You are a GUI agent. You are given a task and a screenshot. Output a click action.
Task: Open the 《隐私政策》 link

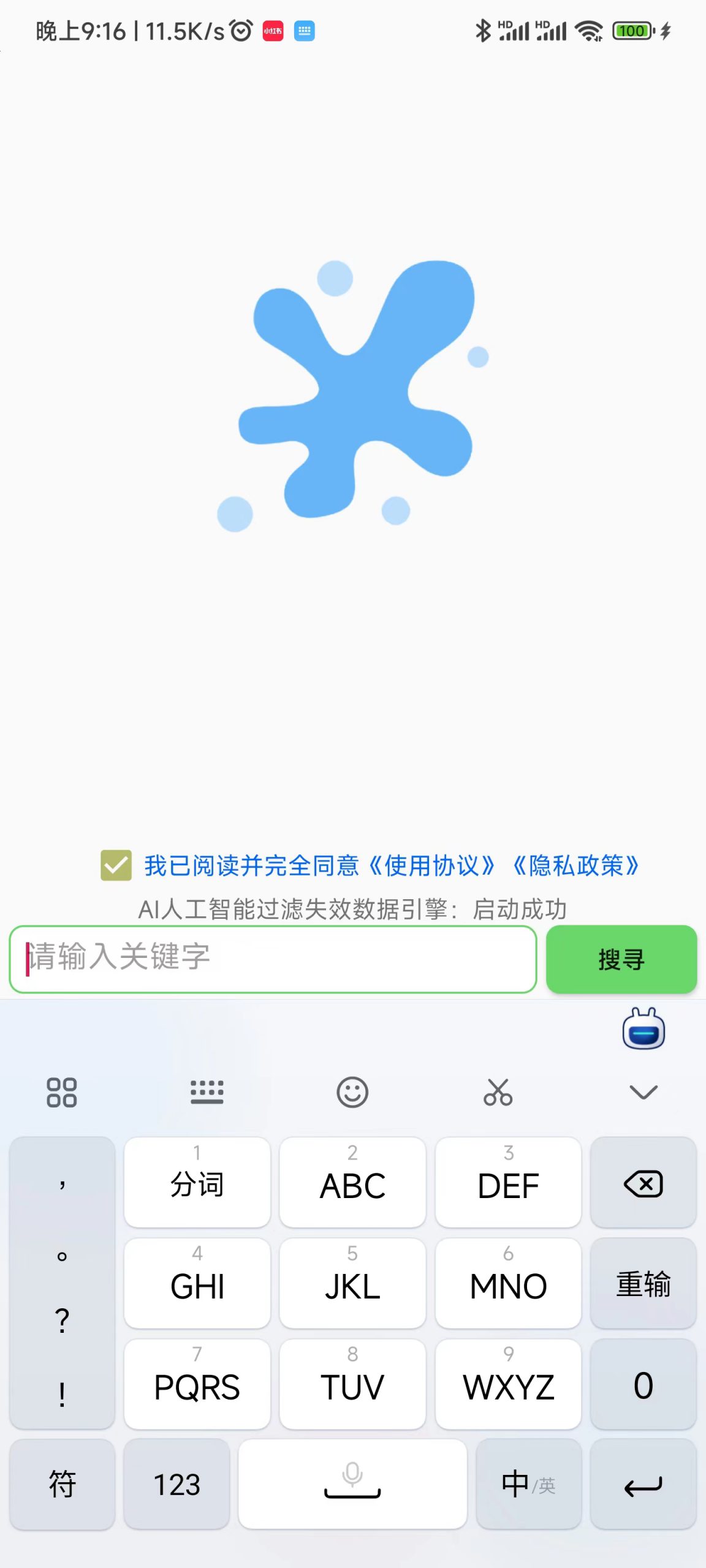pos(577,865)
